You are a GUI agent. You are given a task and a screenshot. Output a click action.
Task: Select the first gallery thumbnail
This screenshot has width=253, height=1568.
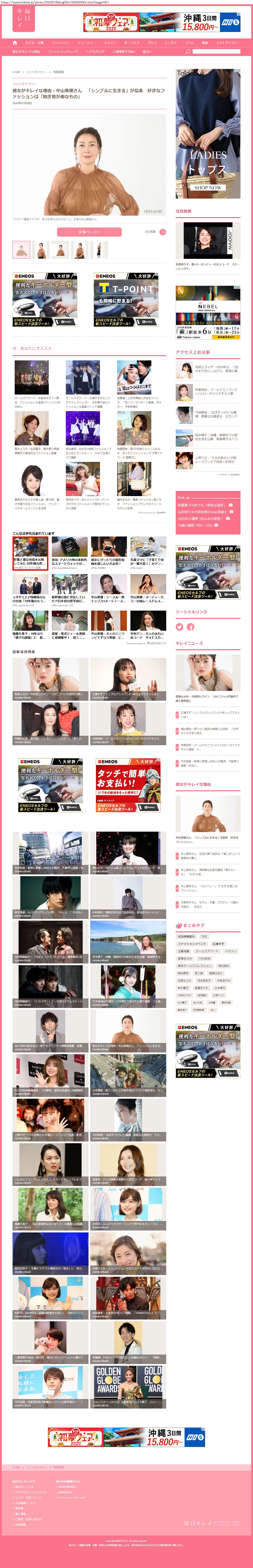pyautogui.click(x=21, y=250)
